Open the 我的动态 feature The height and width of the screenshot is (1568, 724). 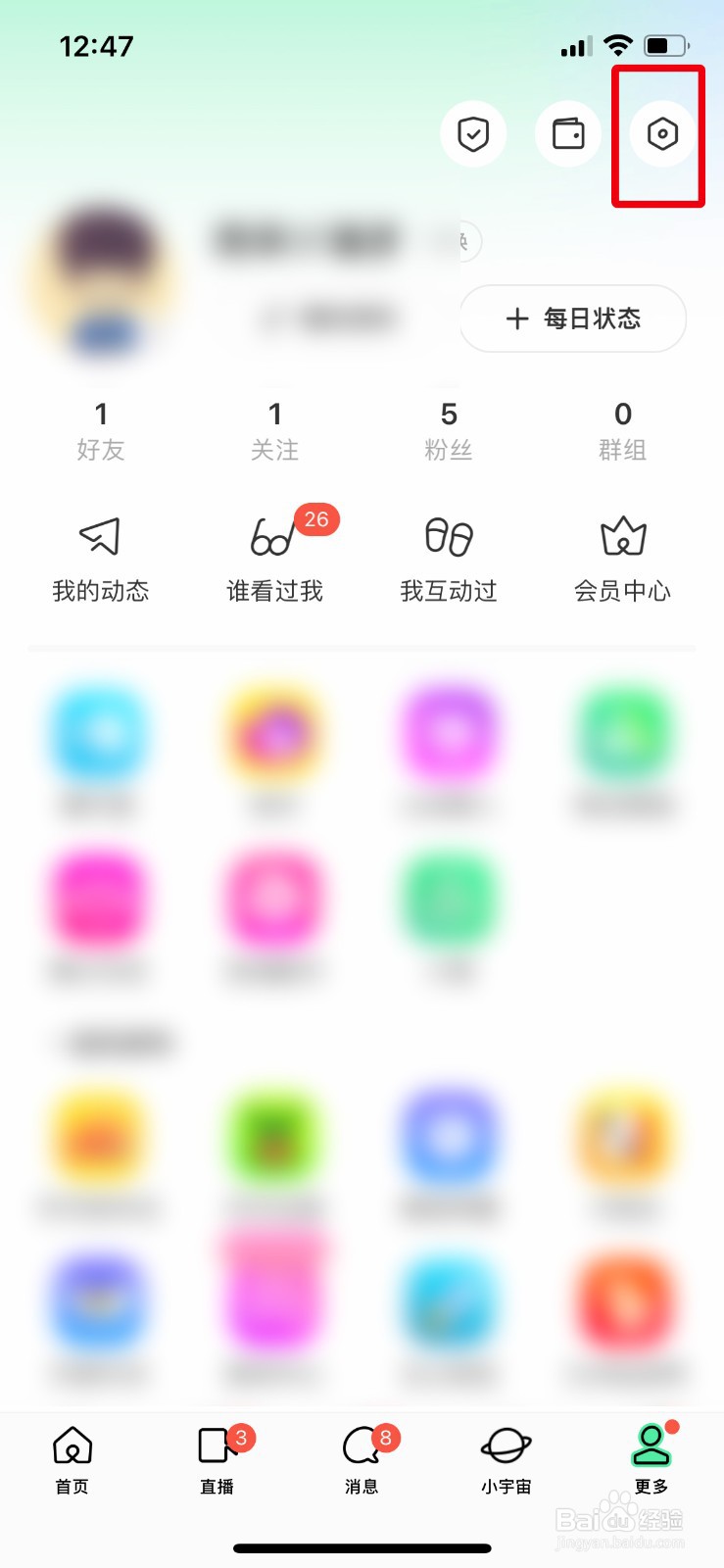[100, 559]
